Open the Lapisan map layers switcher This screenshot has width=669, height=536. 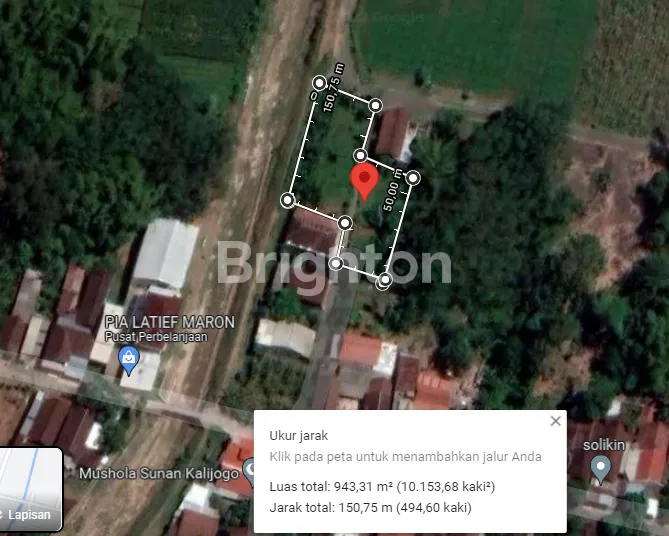[31, 491]
